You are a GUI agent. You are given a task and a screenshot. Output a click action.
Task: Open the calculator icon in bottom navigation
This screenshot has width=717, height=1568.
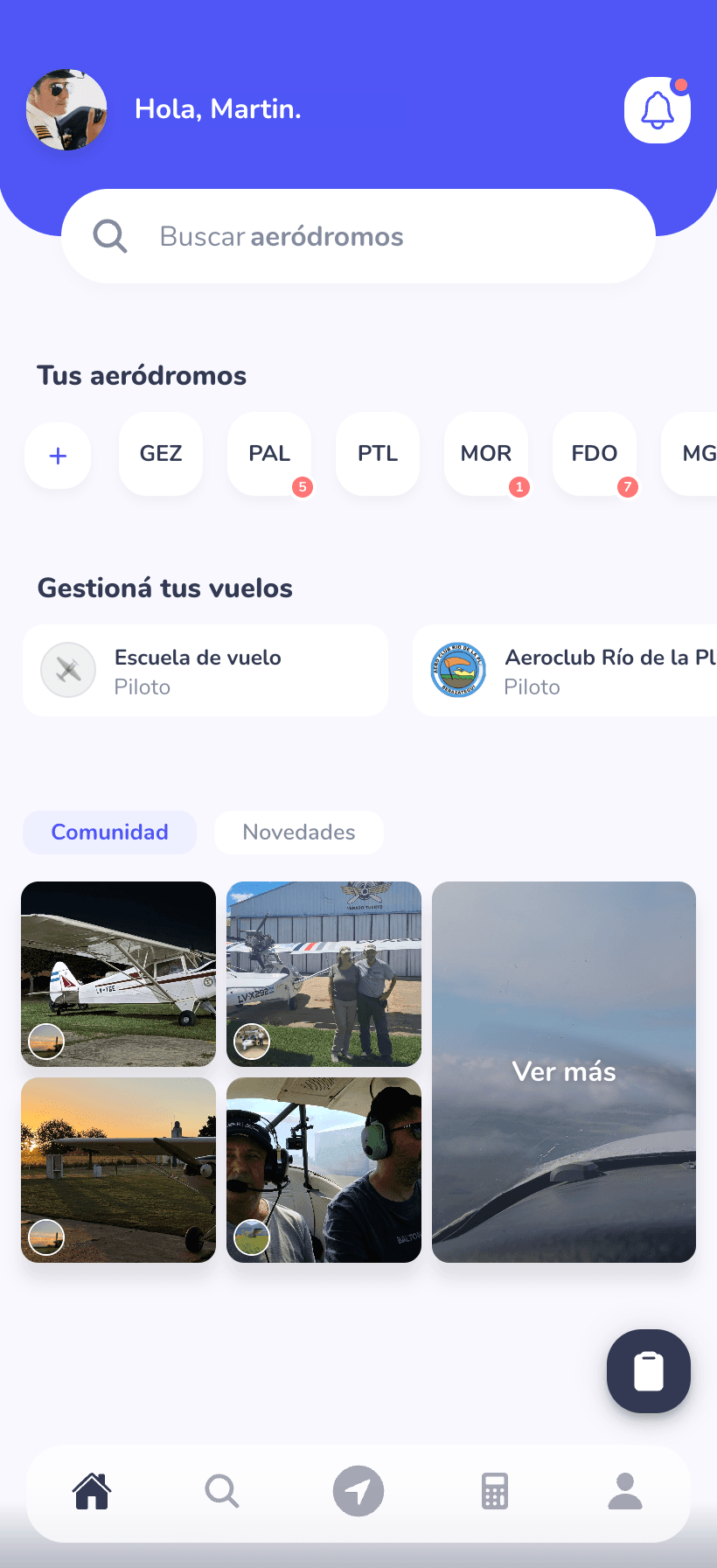click(494, 1491)
